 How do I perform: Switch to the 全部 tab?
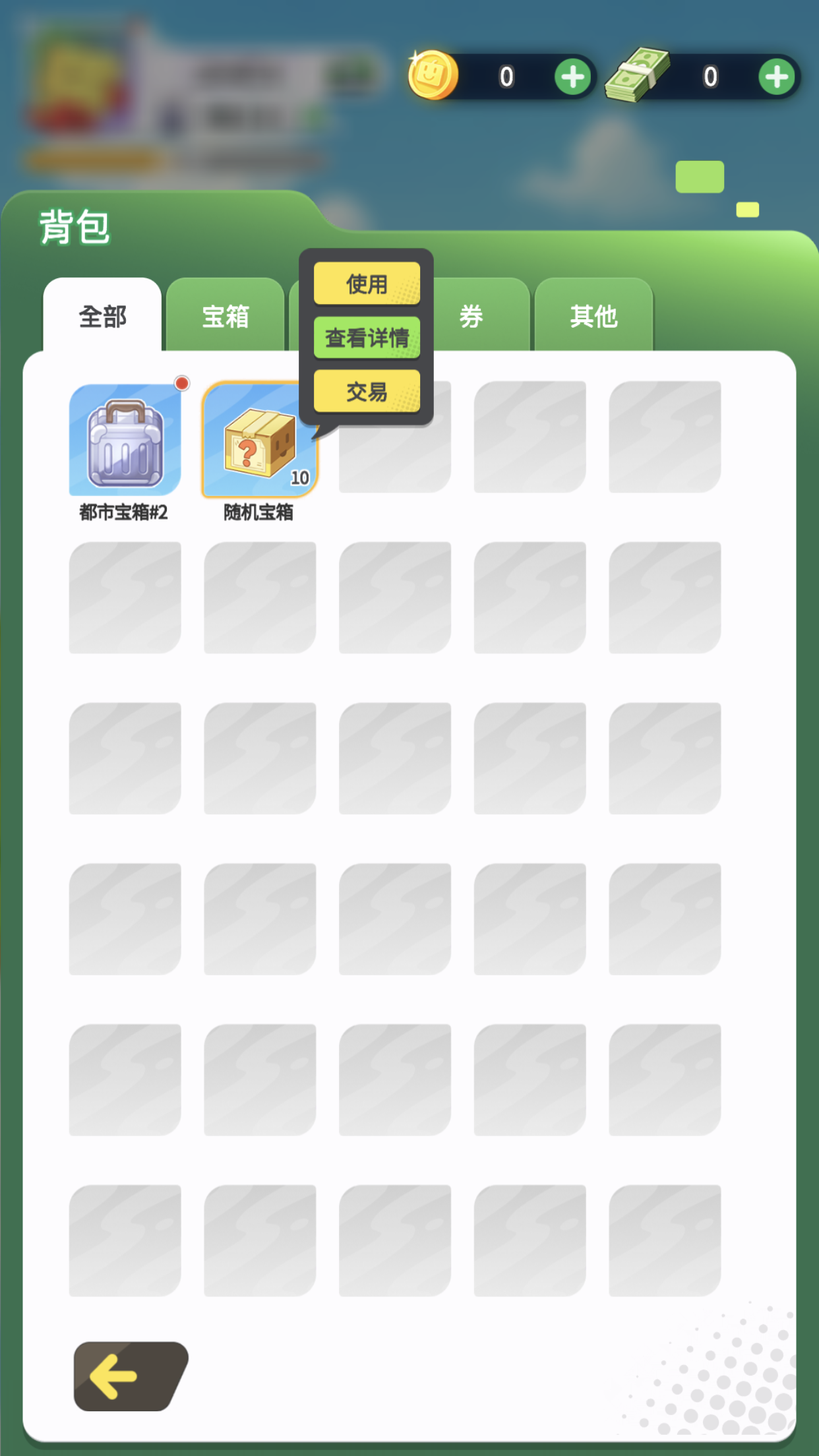(x=102, y=317)
